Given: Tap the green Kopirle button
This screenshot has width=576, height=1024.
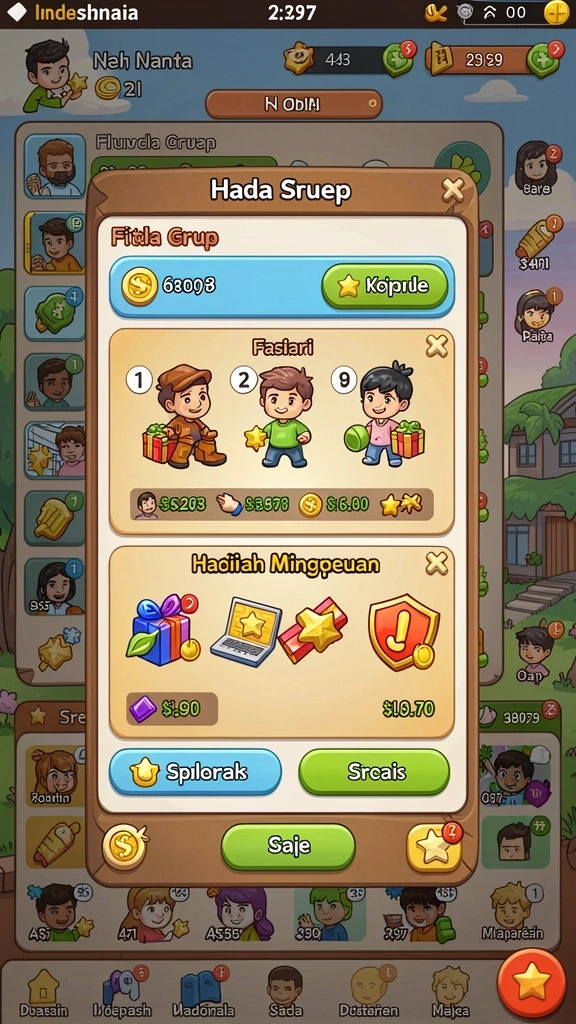Looking at the screenshot, I should [385, 286].
